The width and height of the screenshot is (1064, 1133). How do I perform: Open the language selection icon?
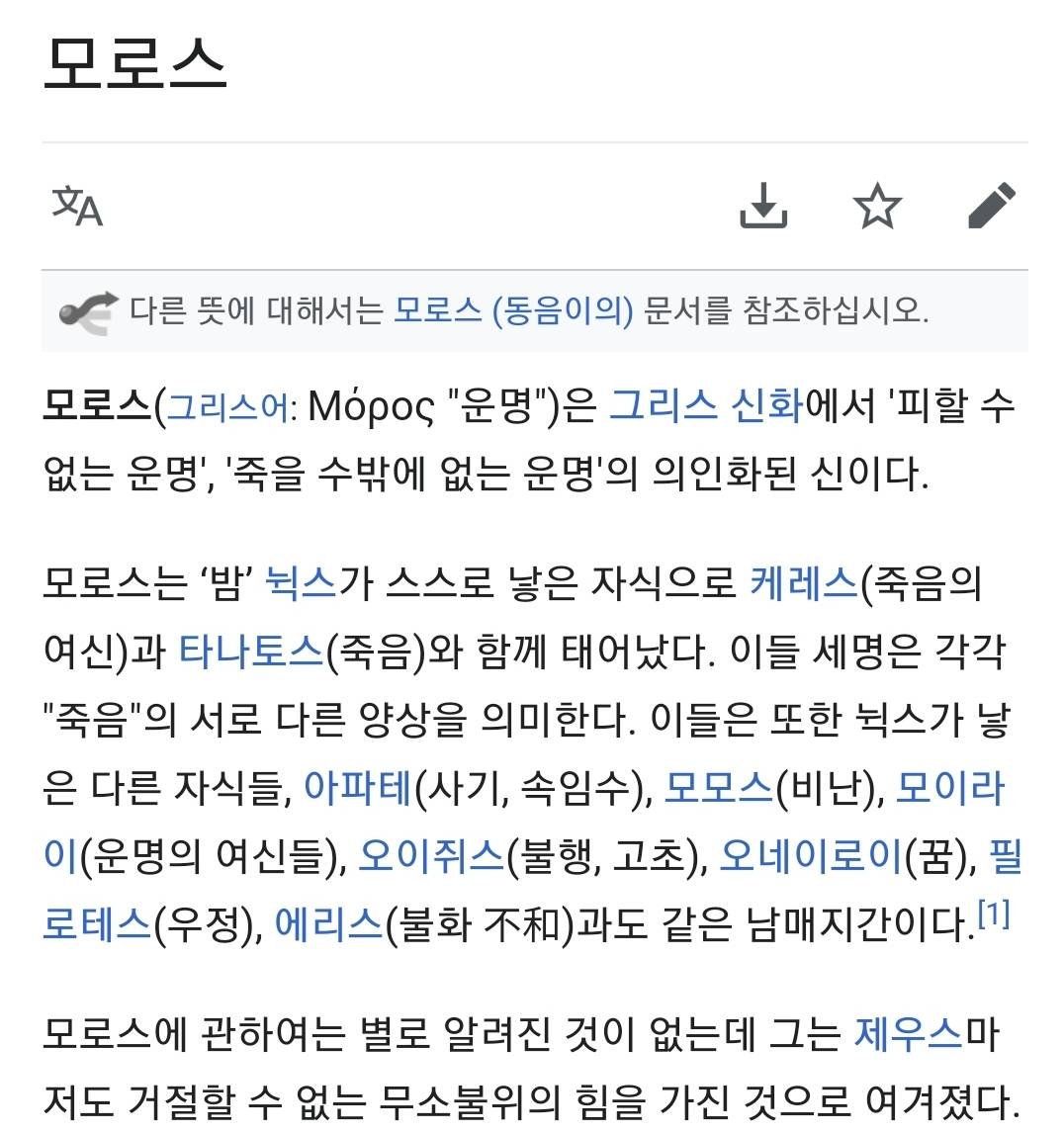77,206
